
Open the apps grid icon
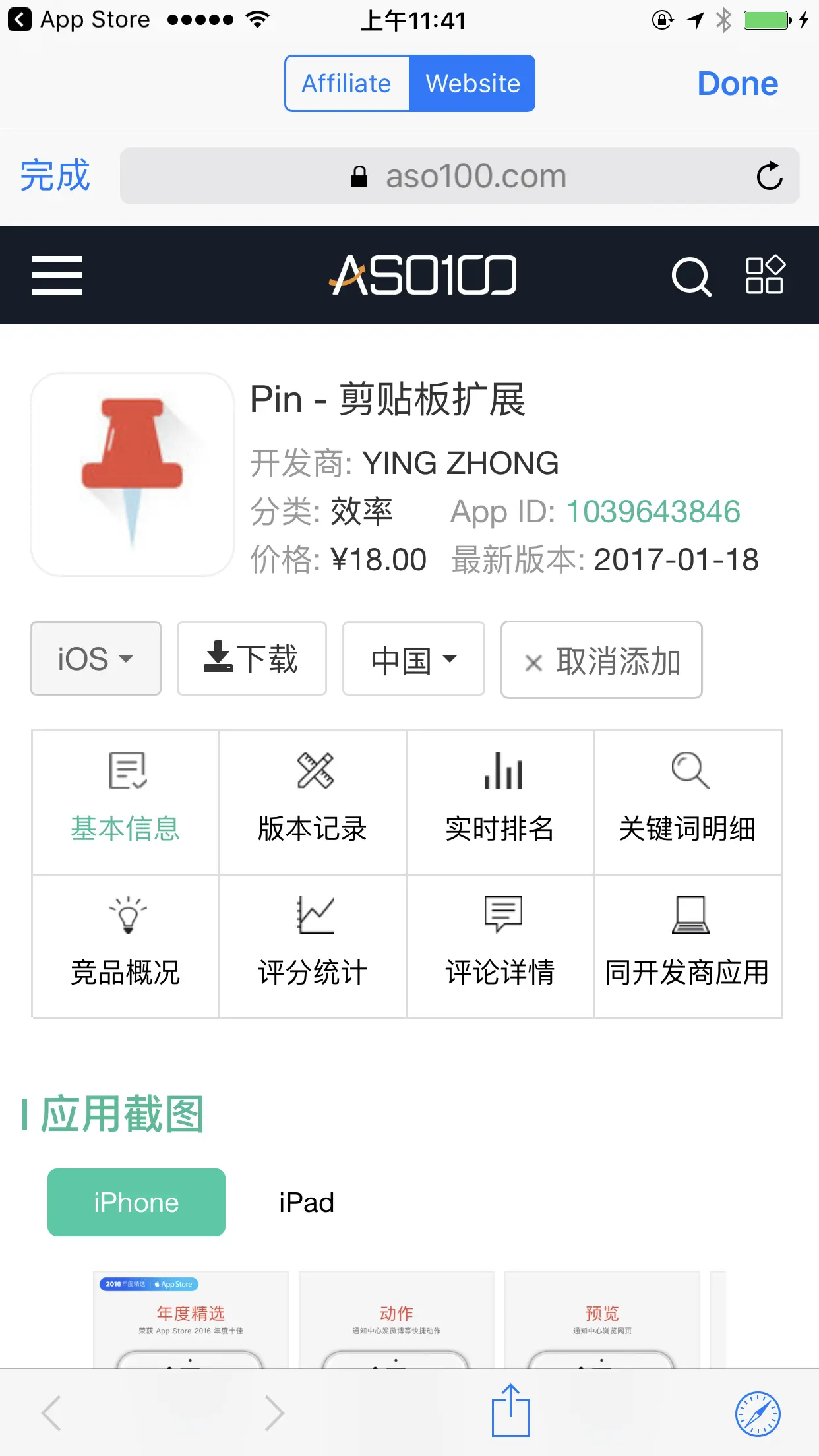[765, 275]
